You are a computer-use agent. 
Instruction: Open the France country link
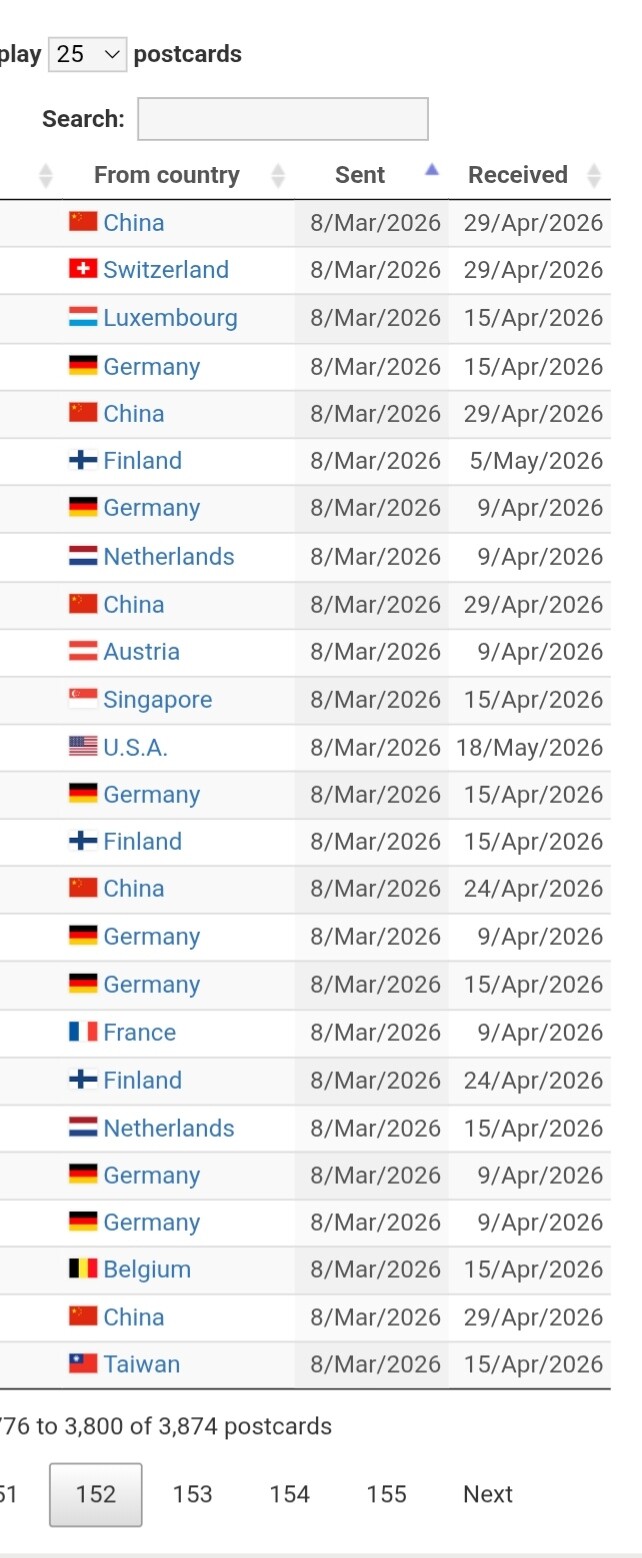[x=140, y=1033]
